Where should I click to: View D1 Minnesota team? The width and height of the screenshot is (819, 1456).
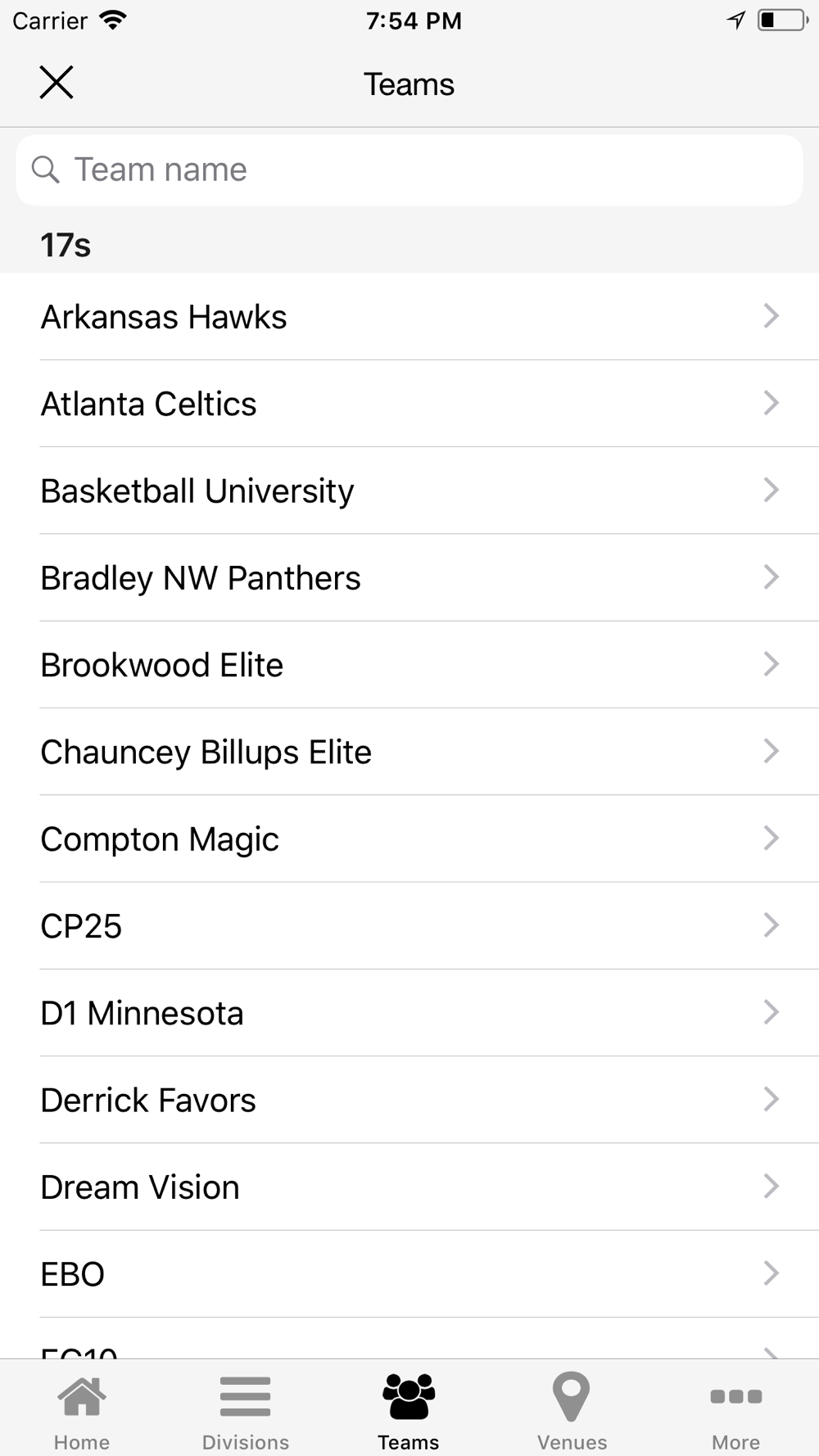(409, 1013)
